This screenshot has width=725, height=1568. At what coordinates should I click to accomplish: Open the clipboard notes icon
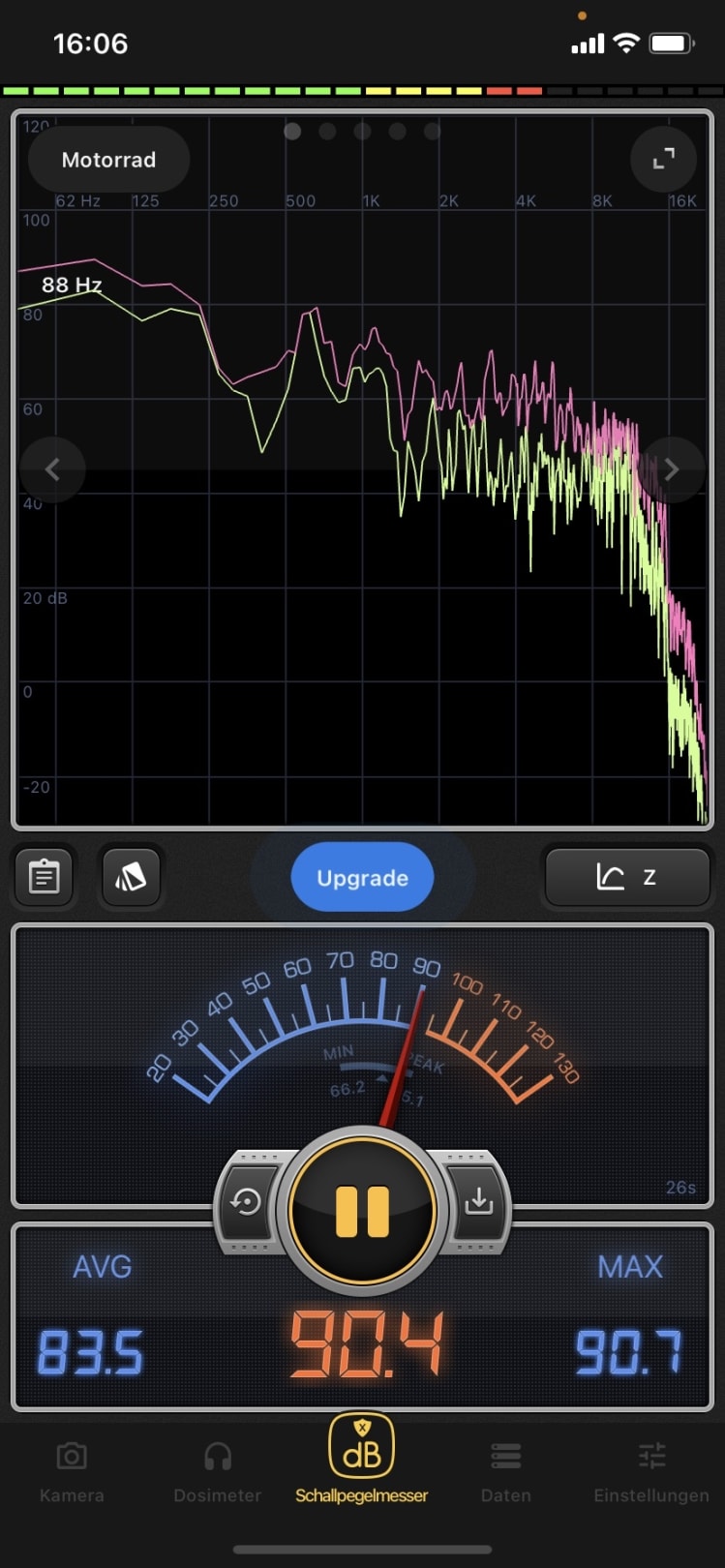pos(44,877)
